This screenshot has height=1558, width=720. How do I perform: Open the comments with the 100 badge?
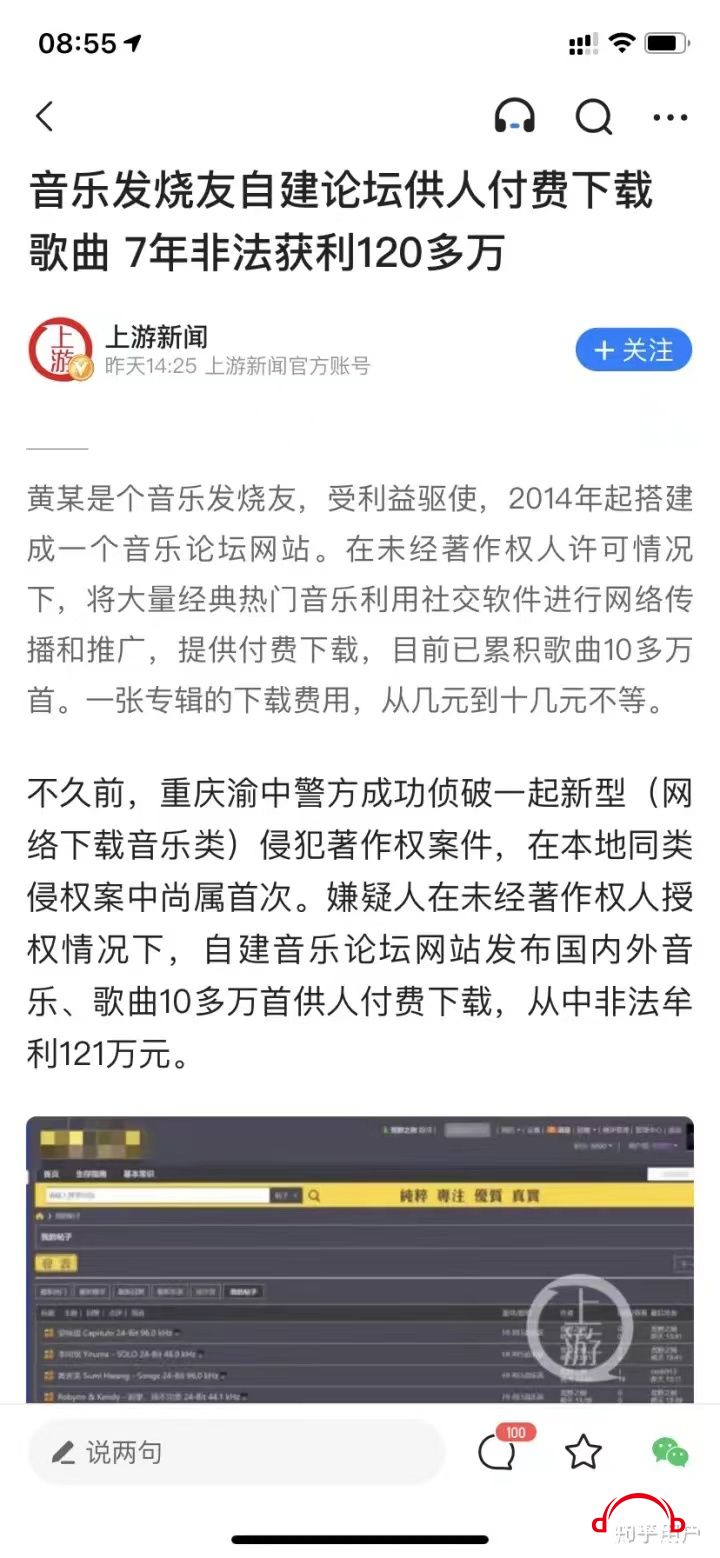point(499,1451)
